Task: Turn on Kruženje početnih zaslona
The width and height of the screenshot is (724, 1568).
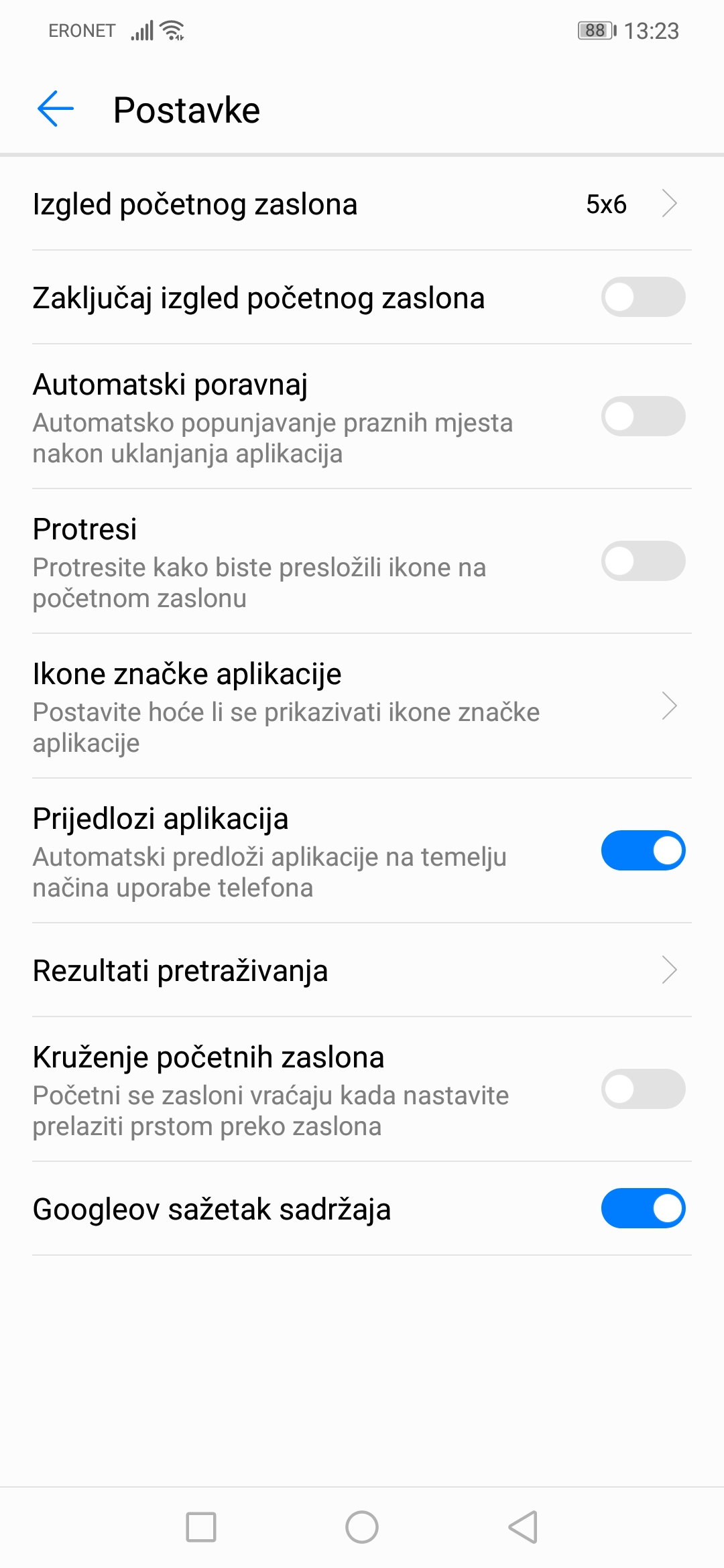Action: [x=643, y=1089]
